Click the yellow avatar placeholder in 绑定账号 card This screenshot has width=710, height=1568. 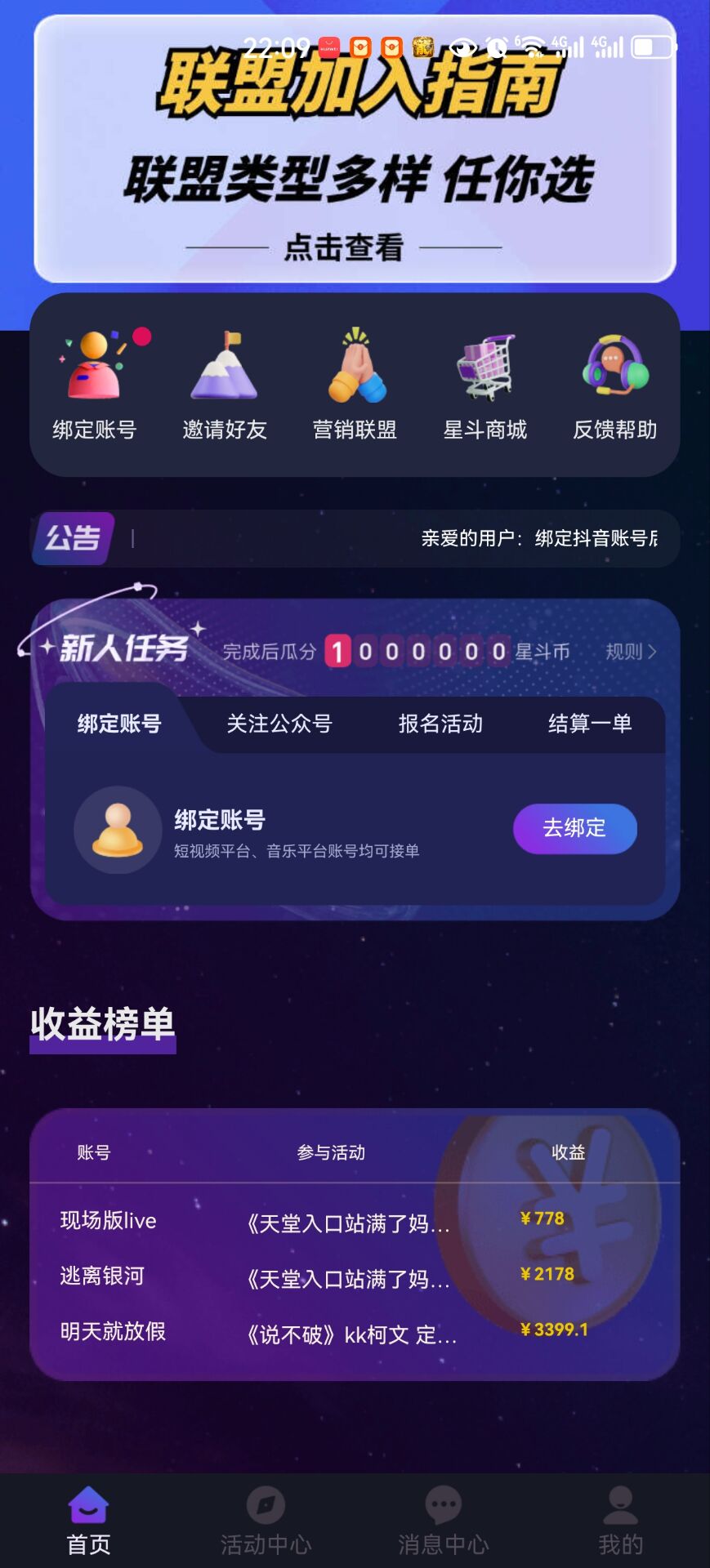click(x=118, y=829)
